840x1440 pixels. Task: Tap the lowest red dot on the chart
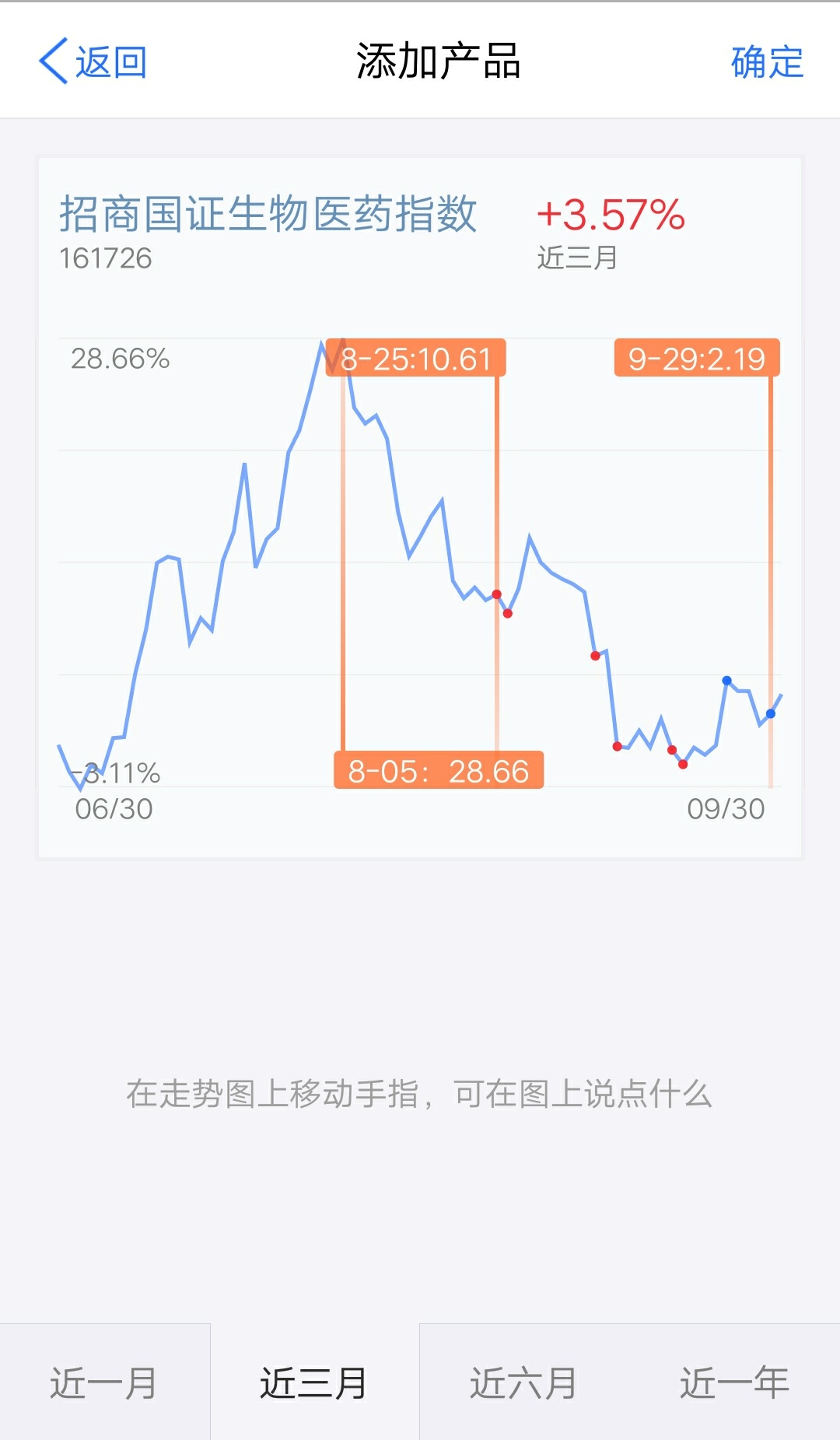tap(683, 765)
